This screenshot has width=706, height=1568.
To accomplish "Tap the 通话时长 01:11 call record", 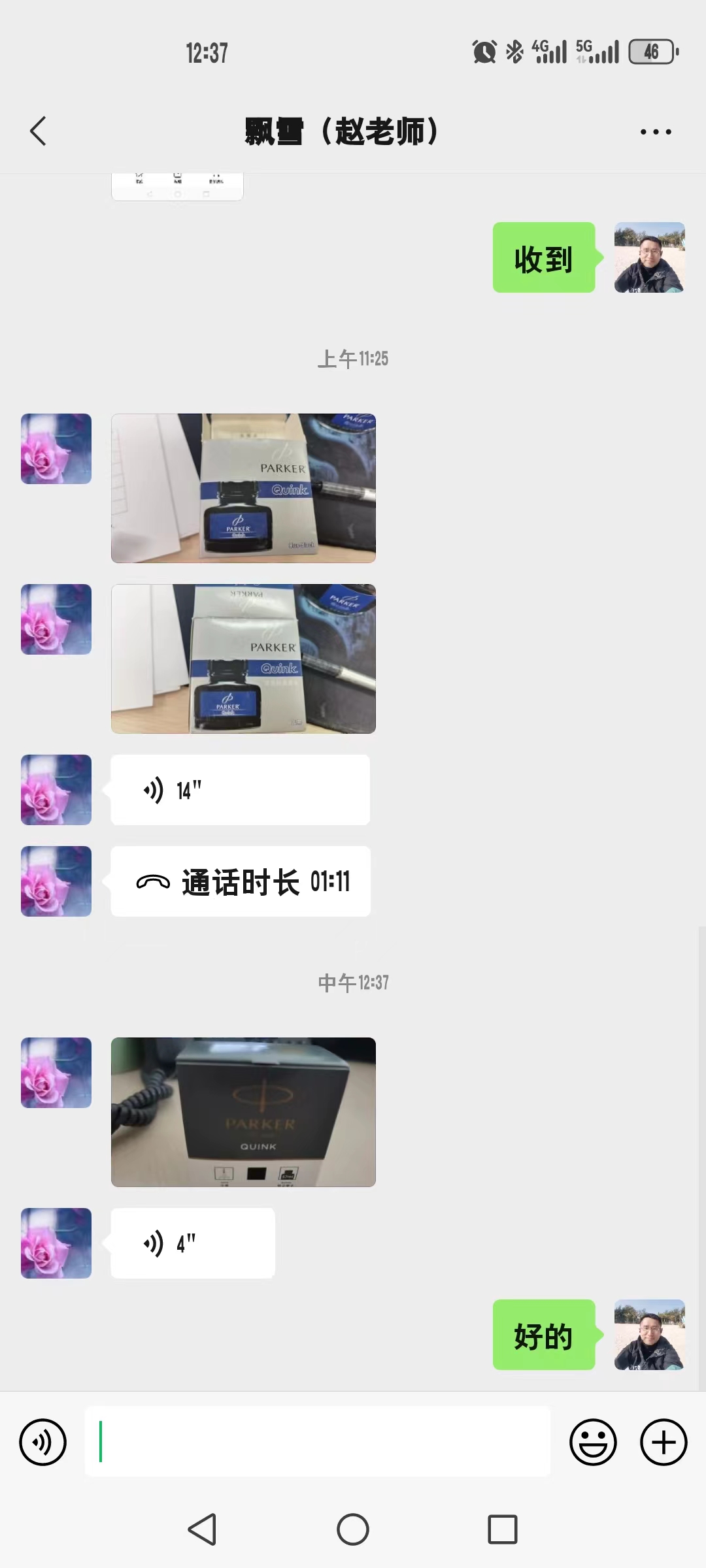I will 241,881.
